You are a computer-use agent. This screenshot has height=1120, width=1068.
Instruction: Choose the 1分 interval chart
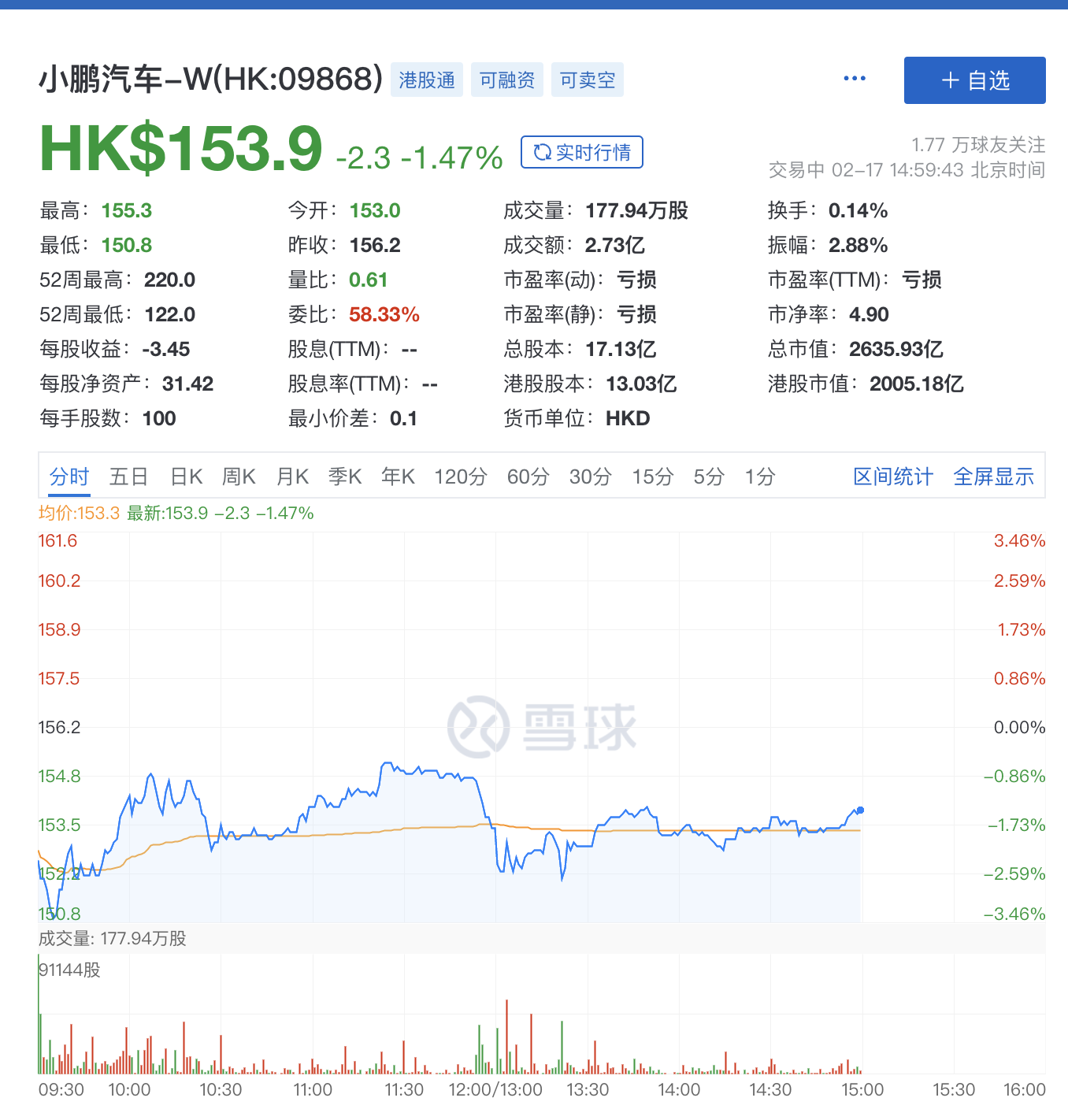pyautogui.click(x=760, y=477)
